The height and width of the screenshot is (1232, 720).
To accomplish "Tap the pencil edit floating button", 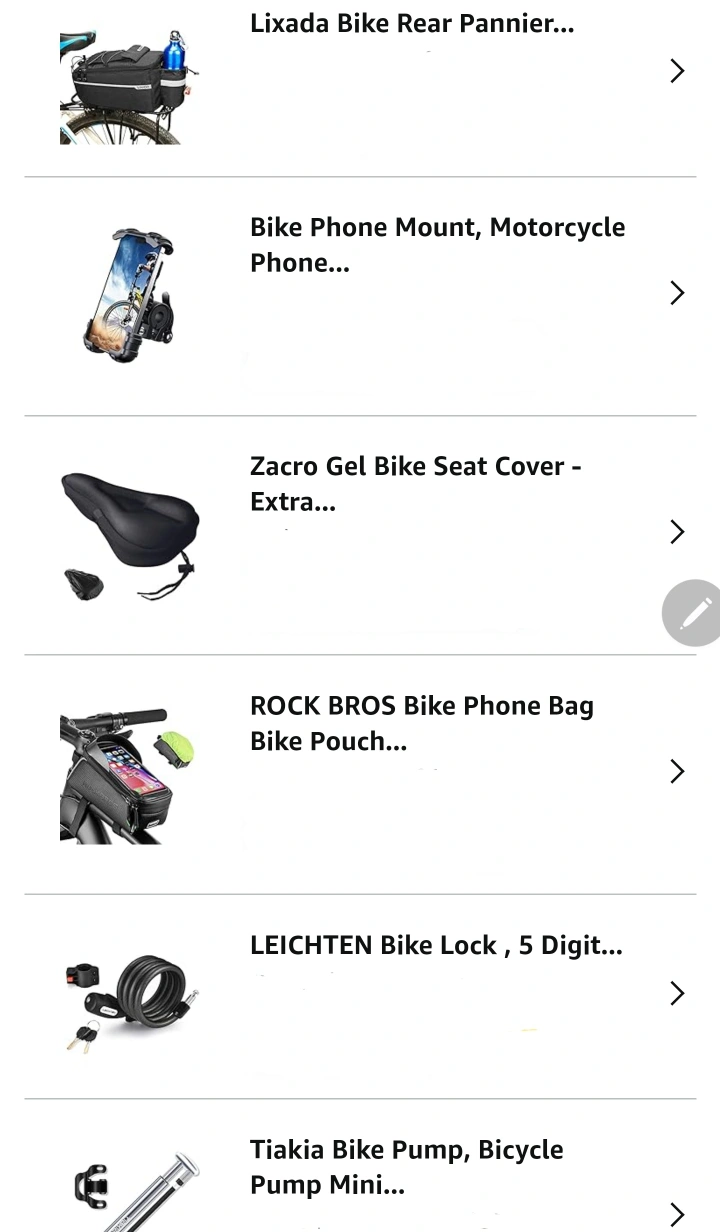I will point(695,612).
